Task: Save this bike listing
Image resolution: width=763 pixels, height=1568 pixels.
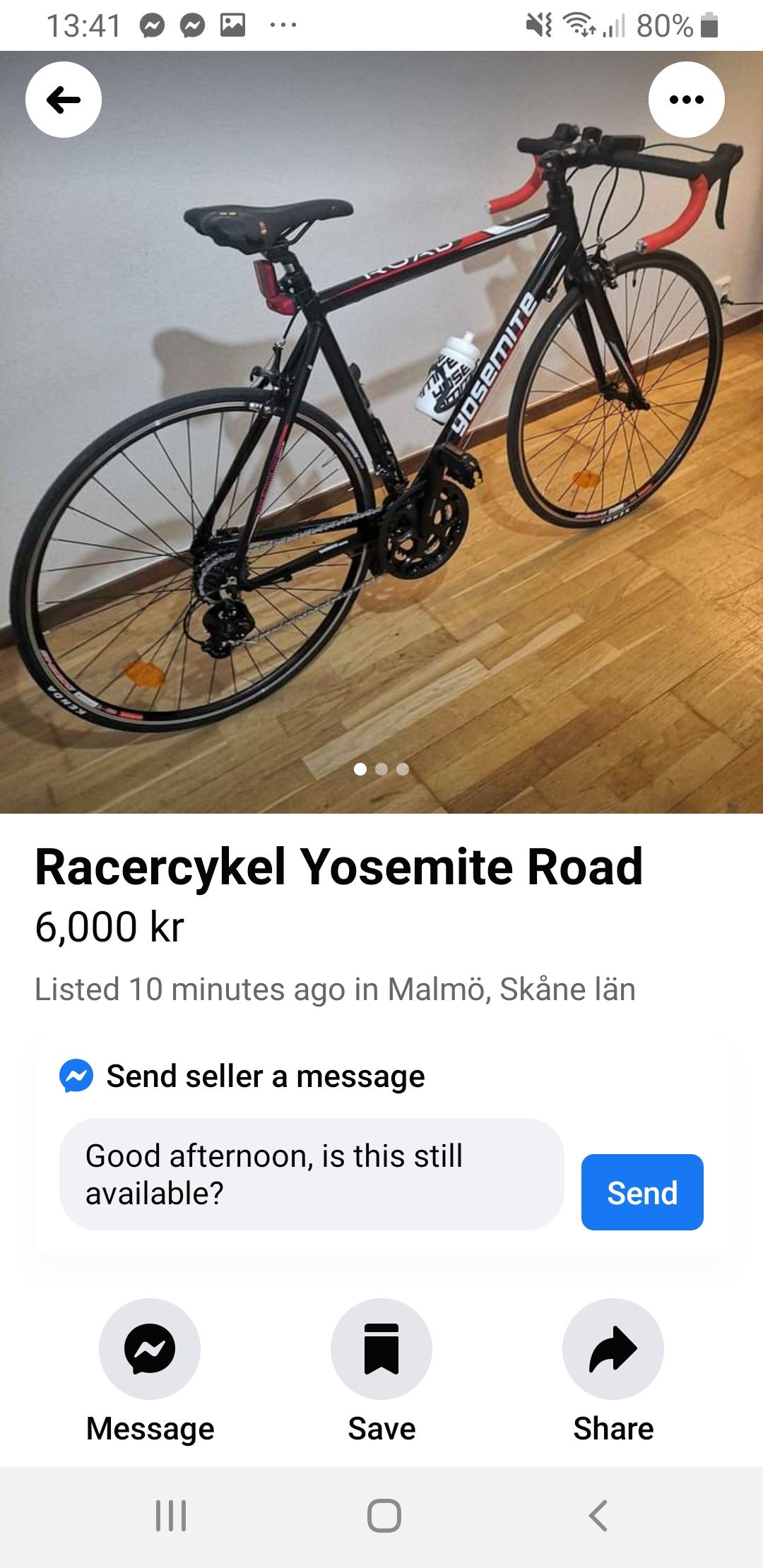Action: tap(381, 1349)
